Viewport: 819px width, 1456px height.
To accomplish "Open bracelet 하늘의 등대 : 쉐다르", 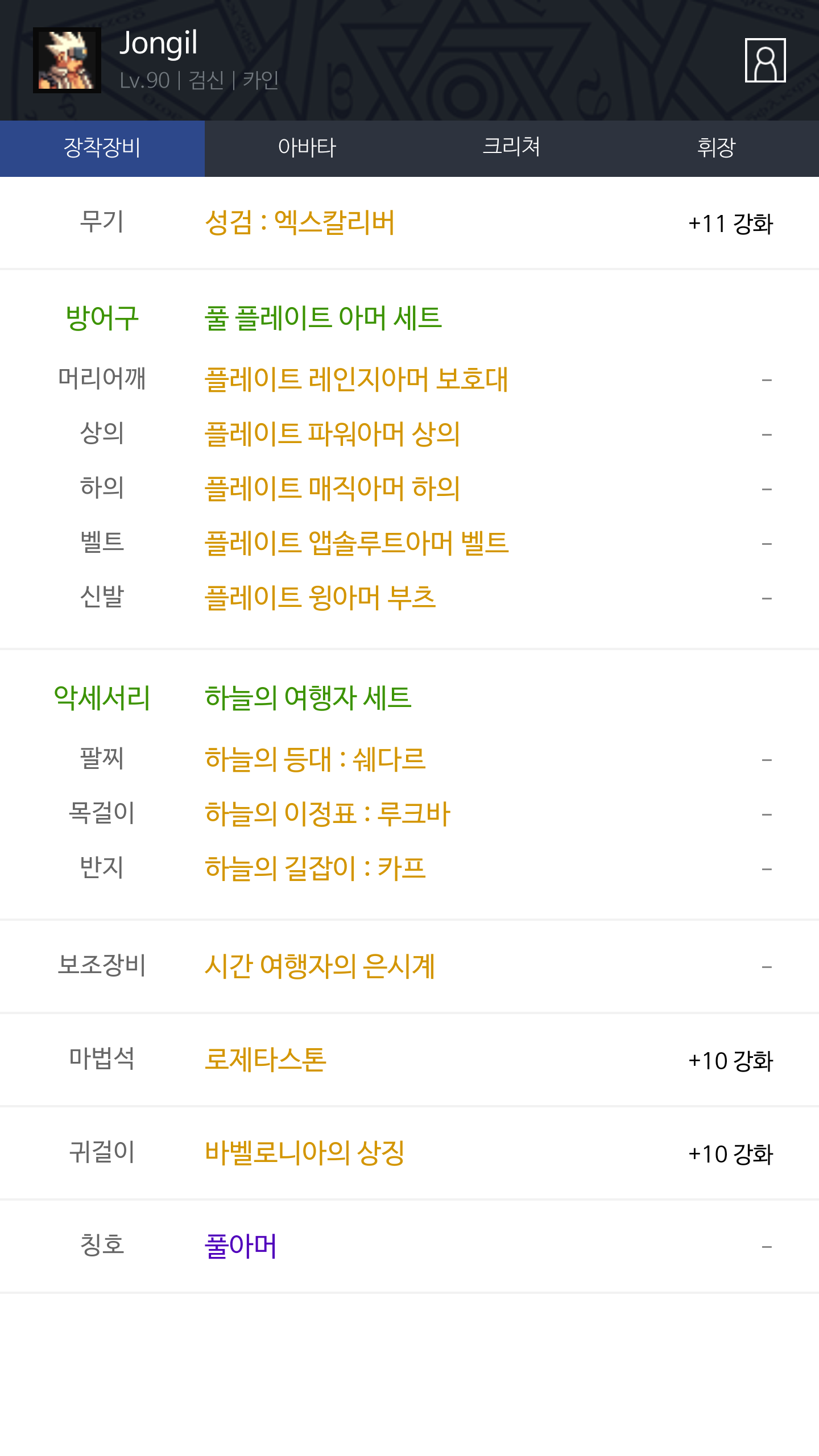I will (x=315, y=759).
